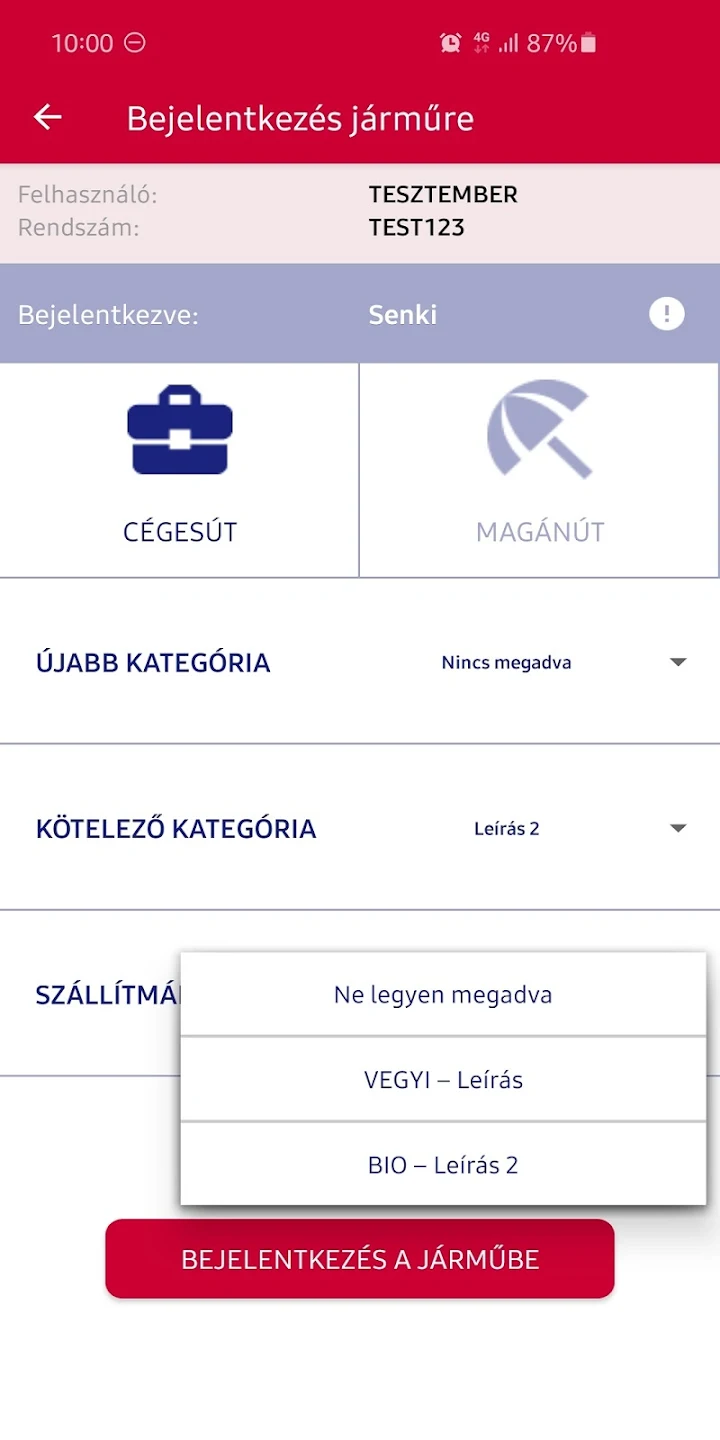Pick the 'VEGYI – Leírás' option
This screenshot has width=720, height=1440.
[443, 1080]
